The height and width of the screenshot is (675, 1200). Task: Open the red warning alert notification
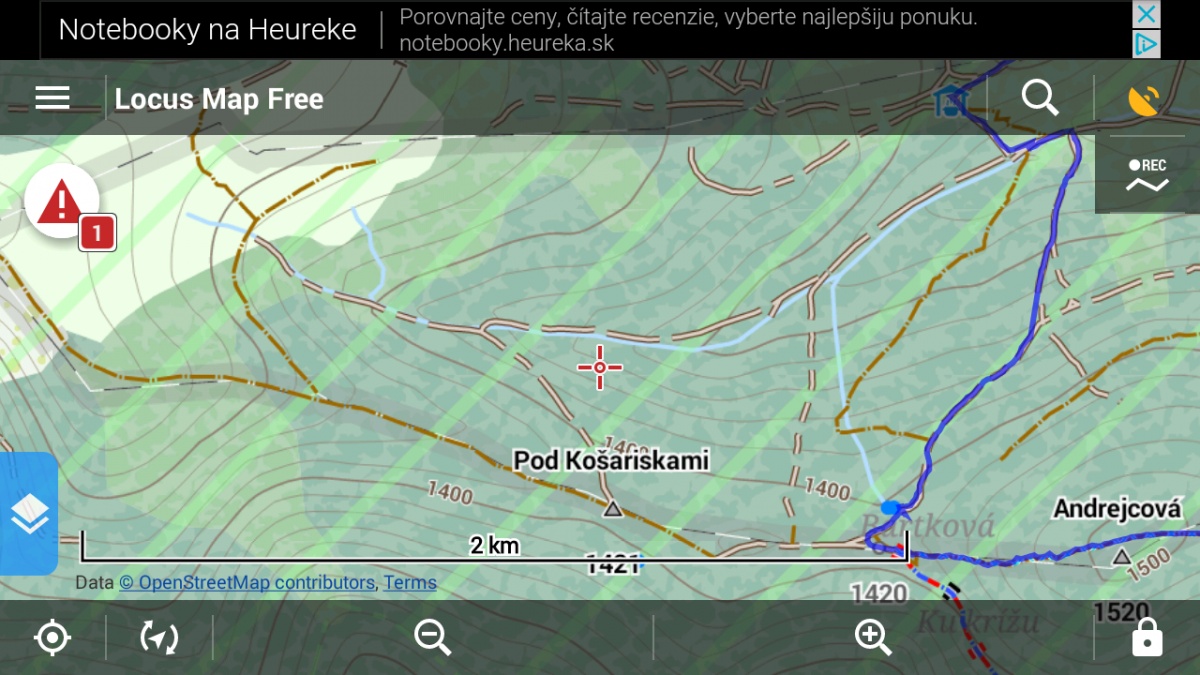[x=62, y=201]
